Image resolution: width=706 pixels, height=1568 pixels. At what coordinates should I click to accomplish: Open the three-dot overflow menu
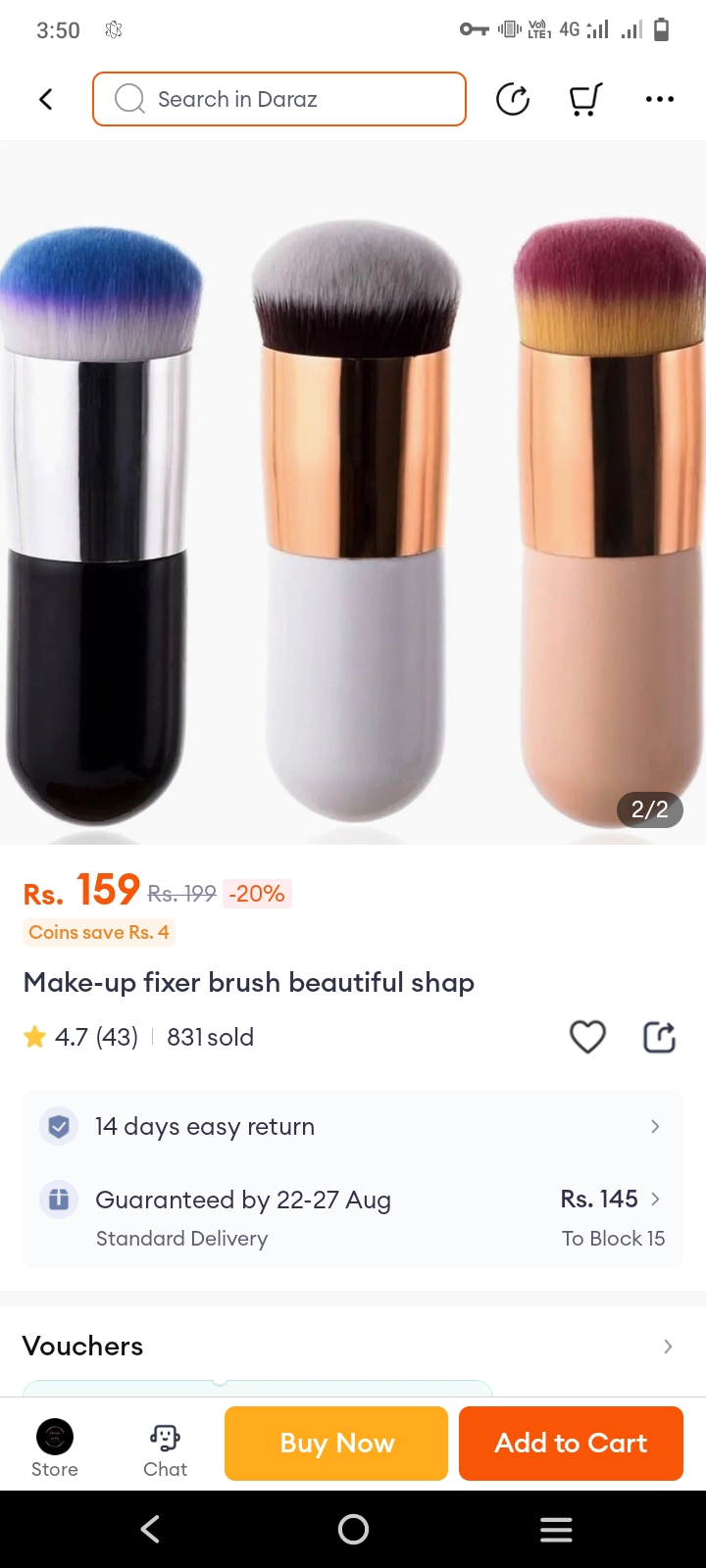pyautogui.click(x=659, y=99)
